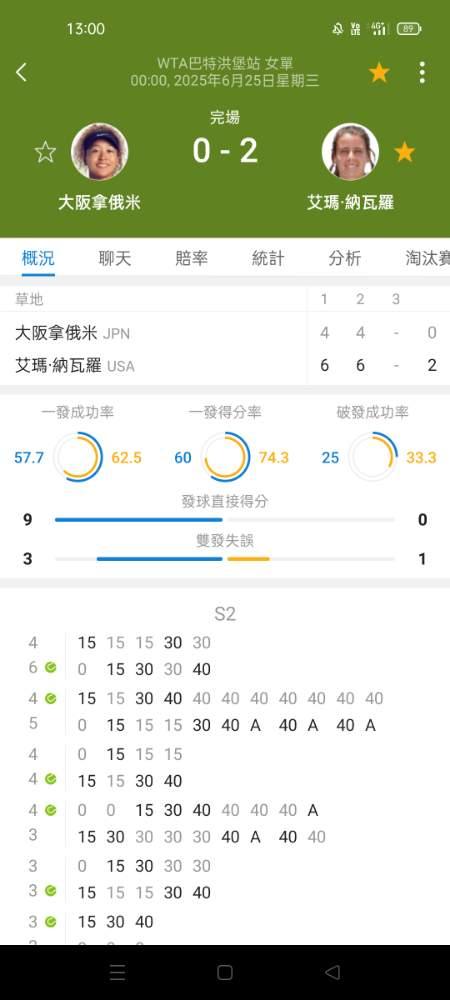Go back using the top-left arrow
450x1000 pixels.
(x=21, y=72)
